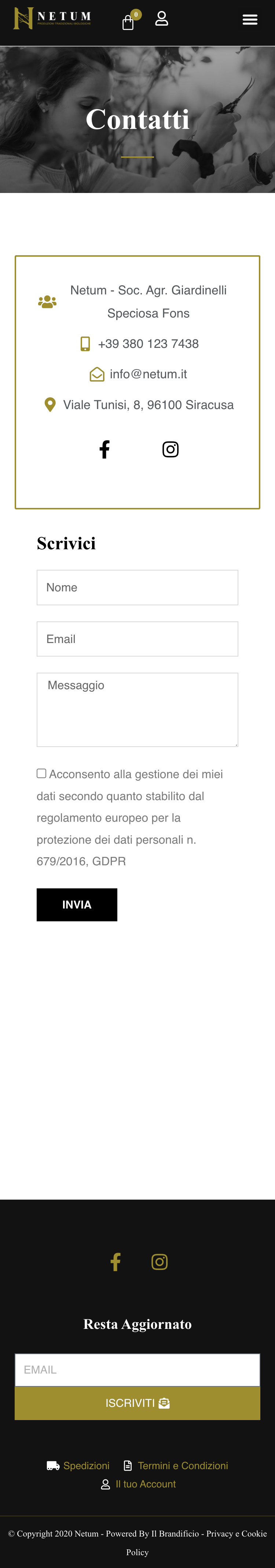Image resolution: width=275 pixels, height=1568 pixels.
Task: Focus the Email field in Scrivici form
Action: click(x=137, y=639)
